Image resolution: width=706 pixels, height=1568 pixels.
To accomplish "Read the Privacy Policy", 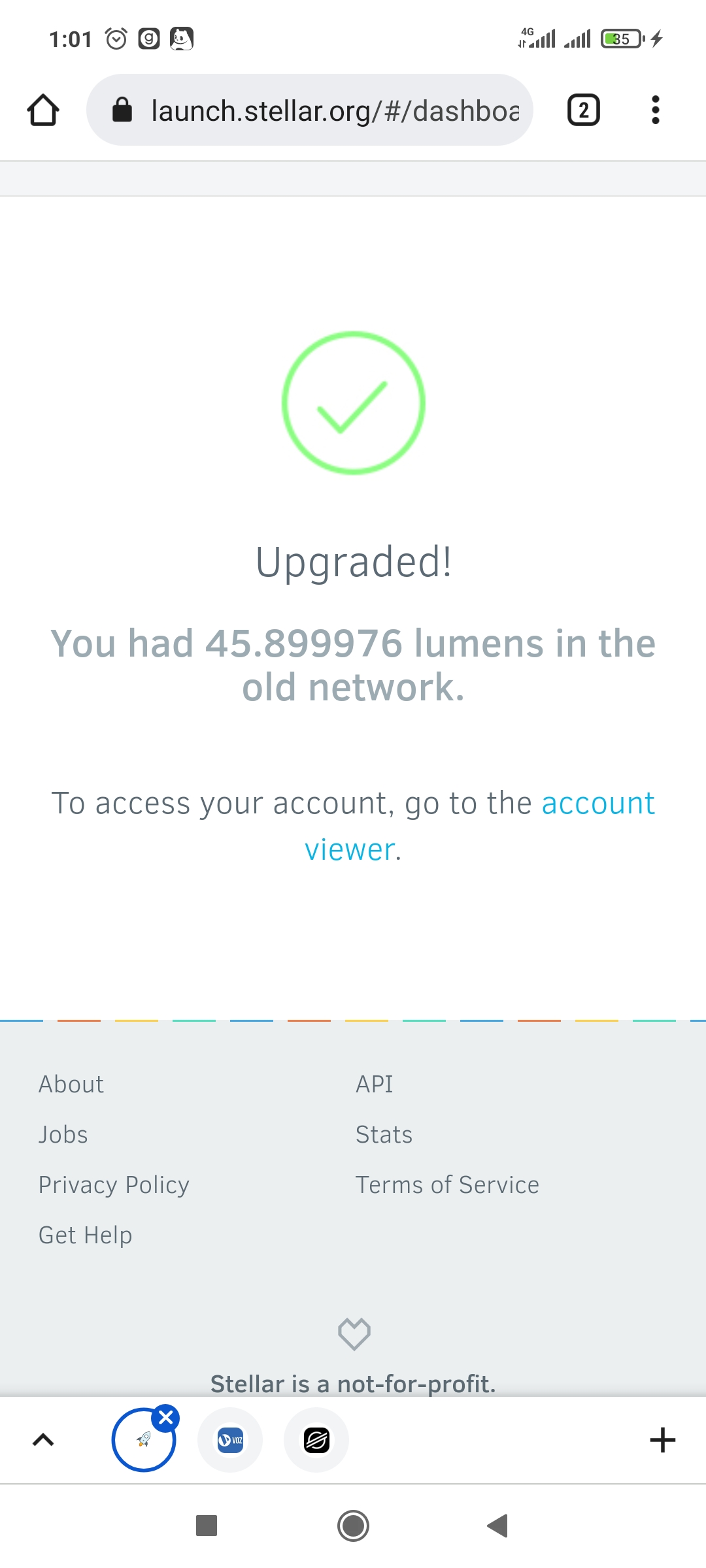I will (x=114, y=1185).
